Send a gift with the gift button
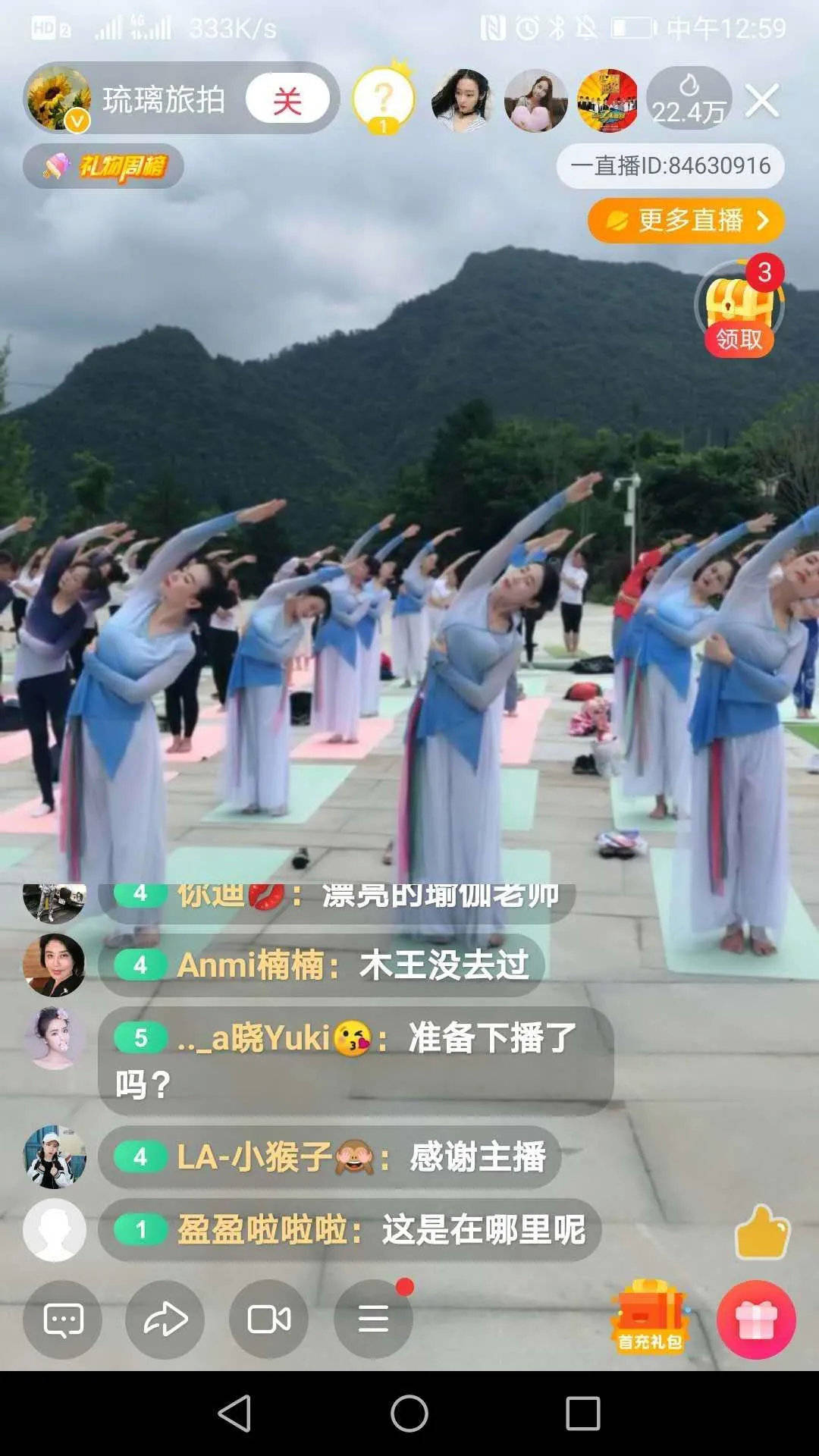The image size is (819, 1456). click(756, 1319)
